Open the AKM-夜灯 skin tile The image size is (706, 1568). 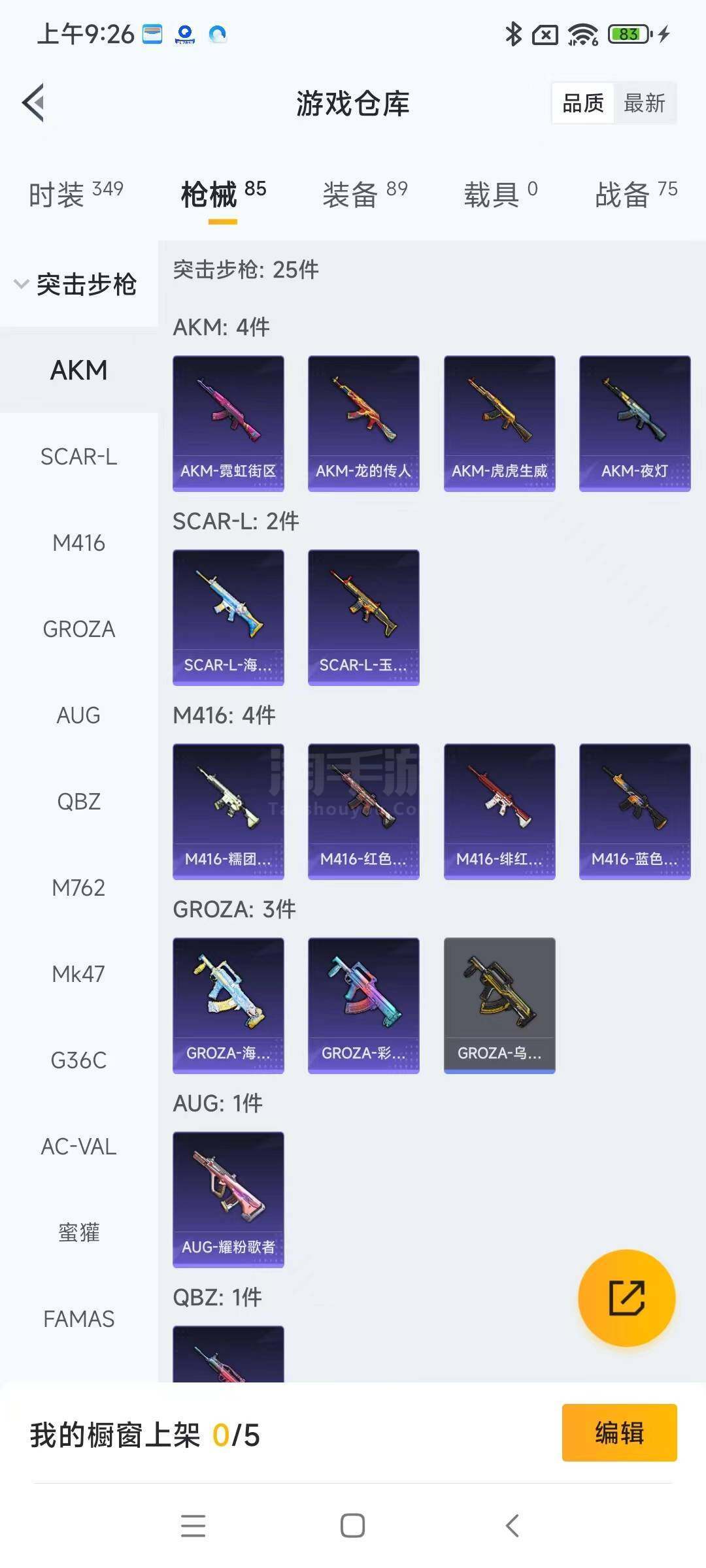click(635, 423)
